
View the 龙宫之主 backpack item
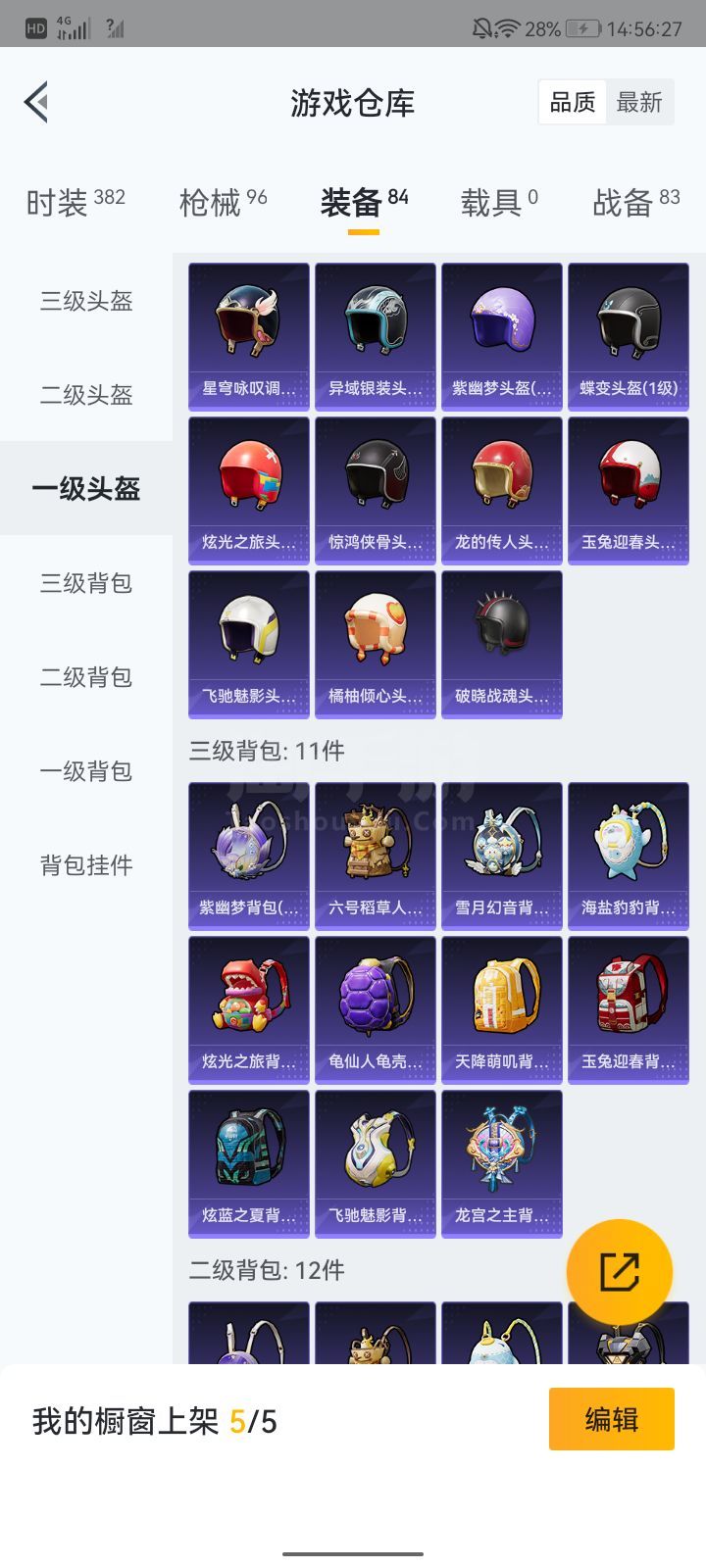coord(502,1162)
